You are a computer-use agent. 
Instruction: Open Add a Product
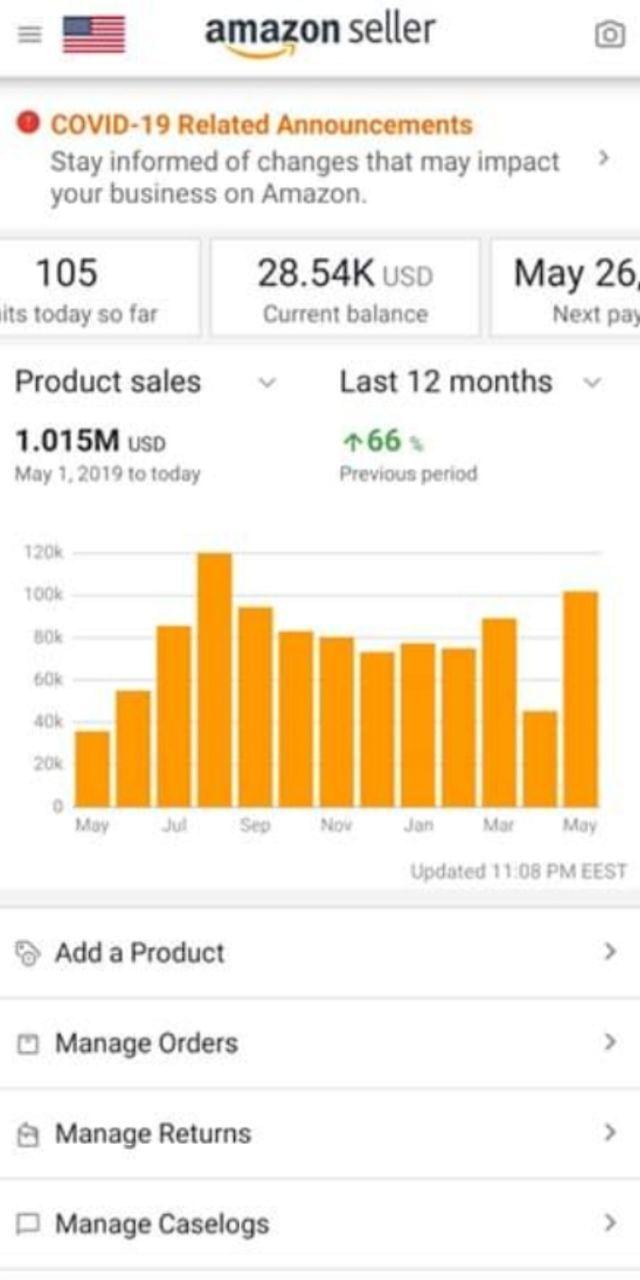(x=318, y=953)
